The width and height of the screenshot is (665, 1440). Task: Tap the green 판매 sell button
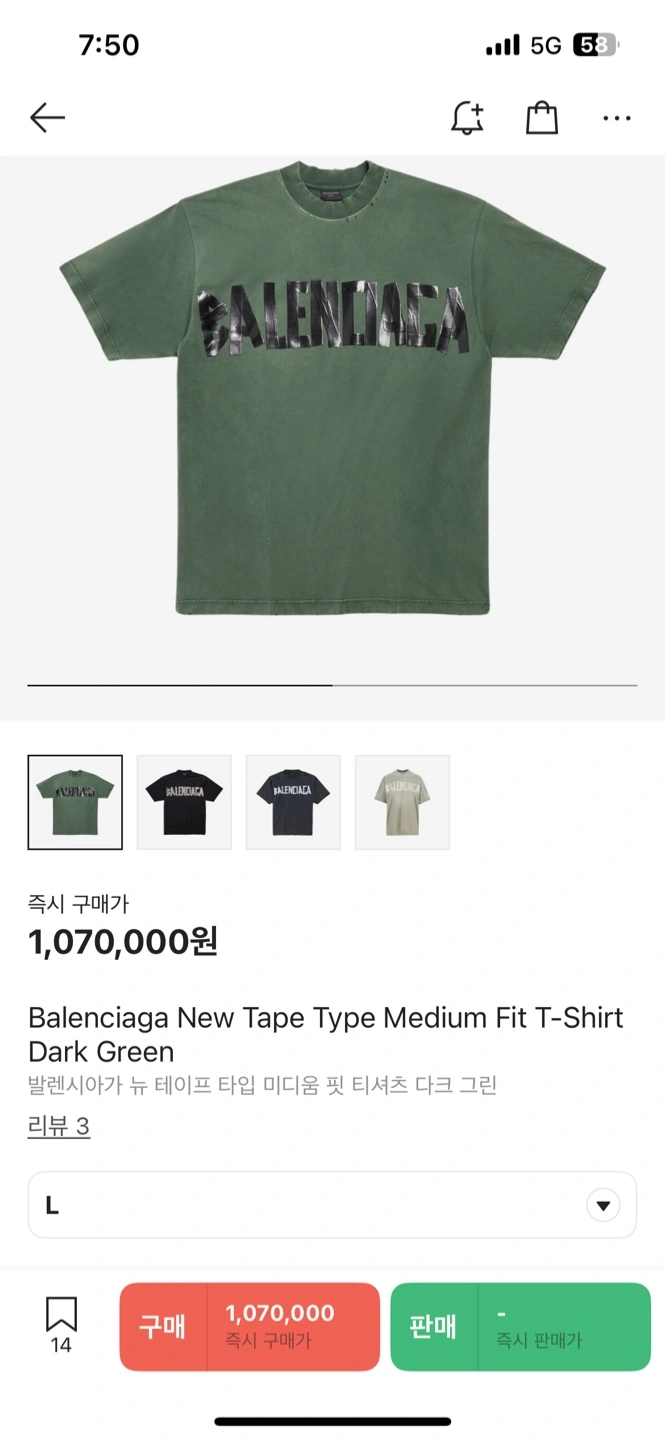520,1326
